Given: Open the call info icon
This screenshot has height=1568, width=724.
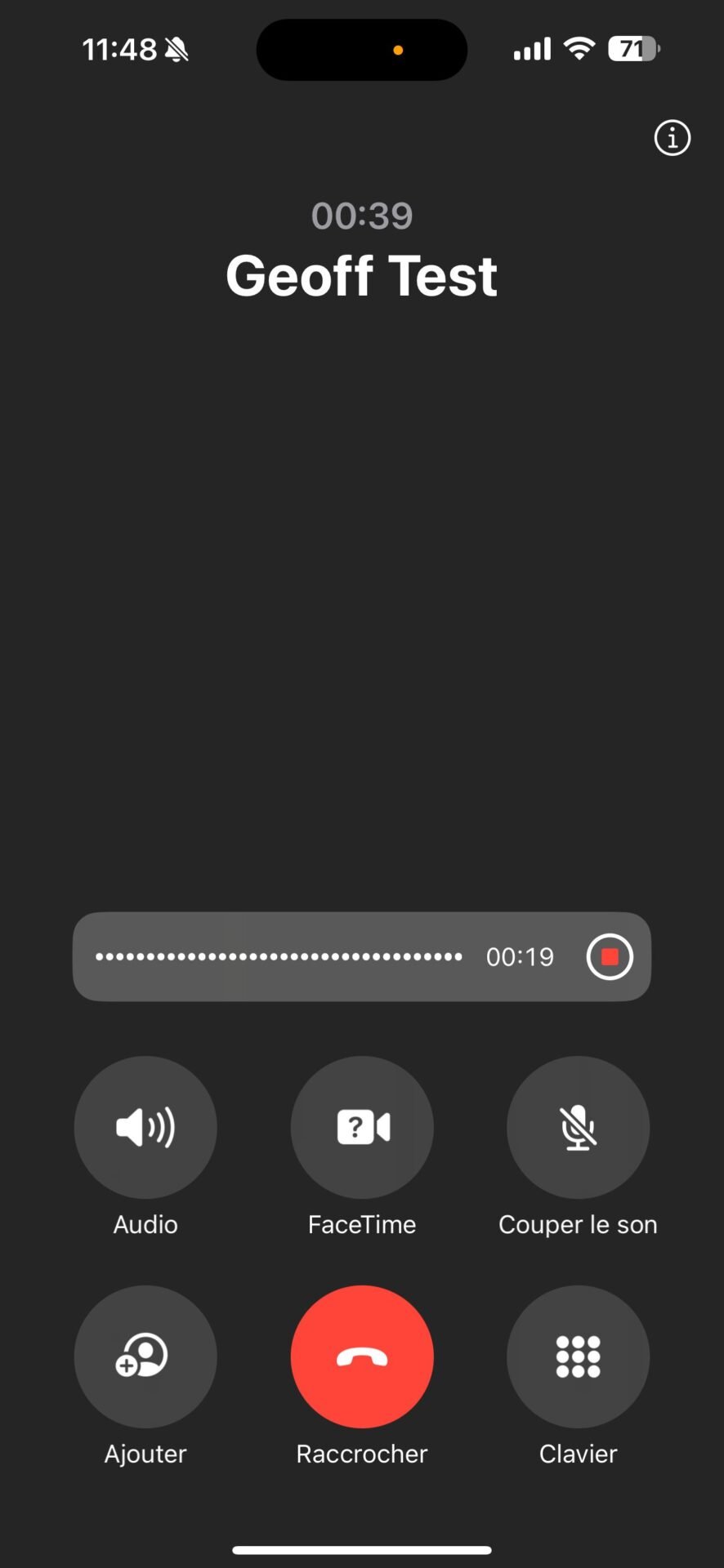Looking at the screenshot, I should (x=672, y=138).
